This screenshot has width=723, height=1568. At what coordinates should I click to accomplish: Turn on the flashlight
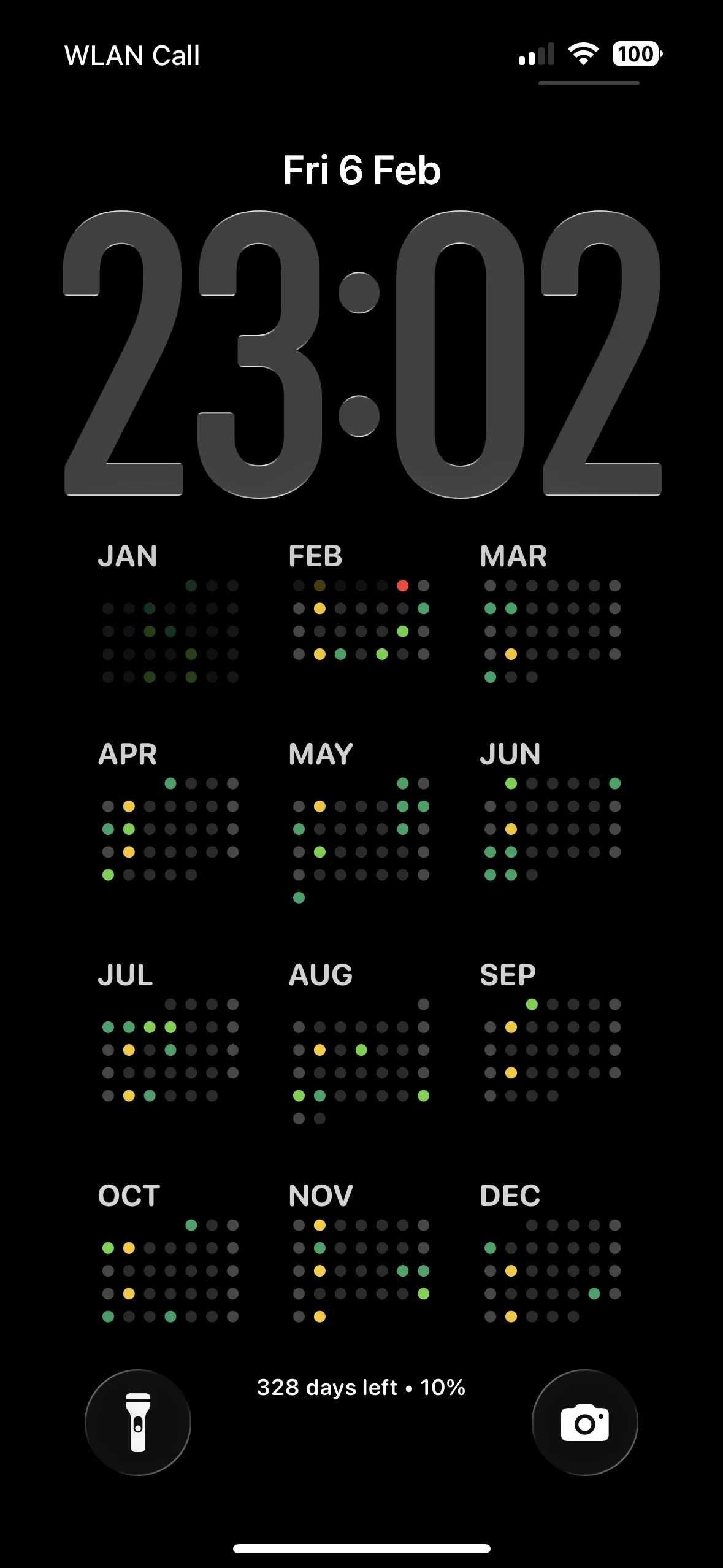[138, 1422]
